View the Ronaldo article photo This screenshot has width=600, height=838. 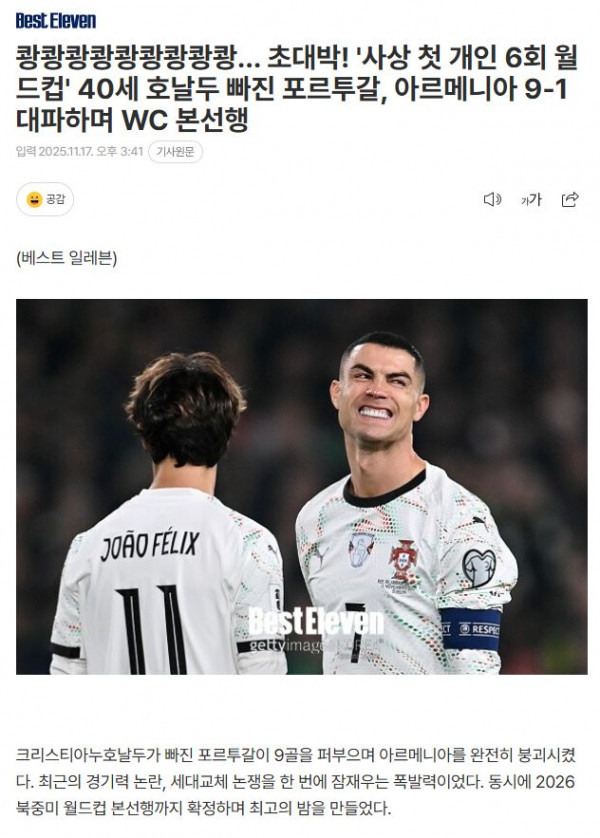pyautogui.click(x=301, y=486)
